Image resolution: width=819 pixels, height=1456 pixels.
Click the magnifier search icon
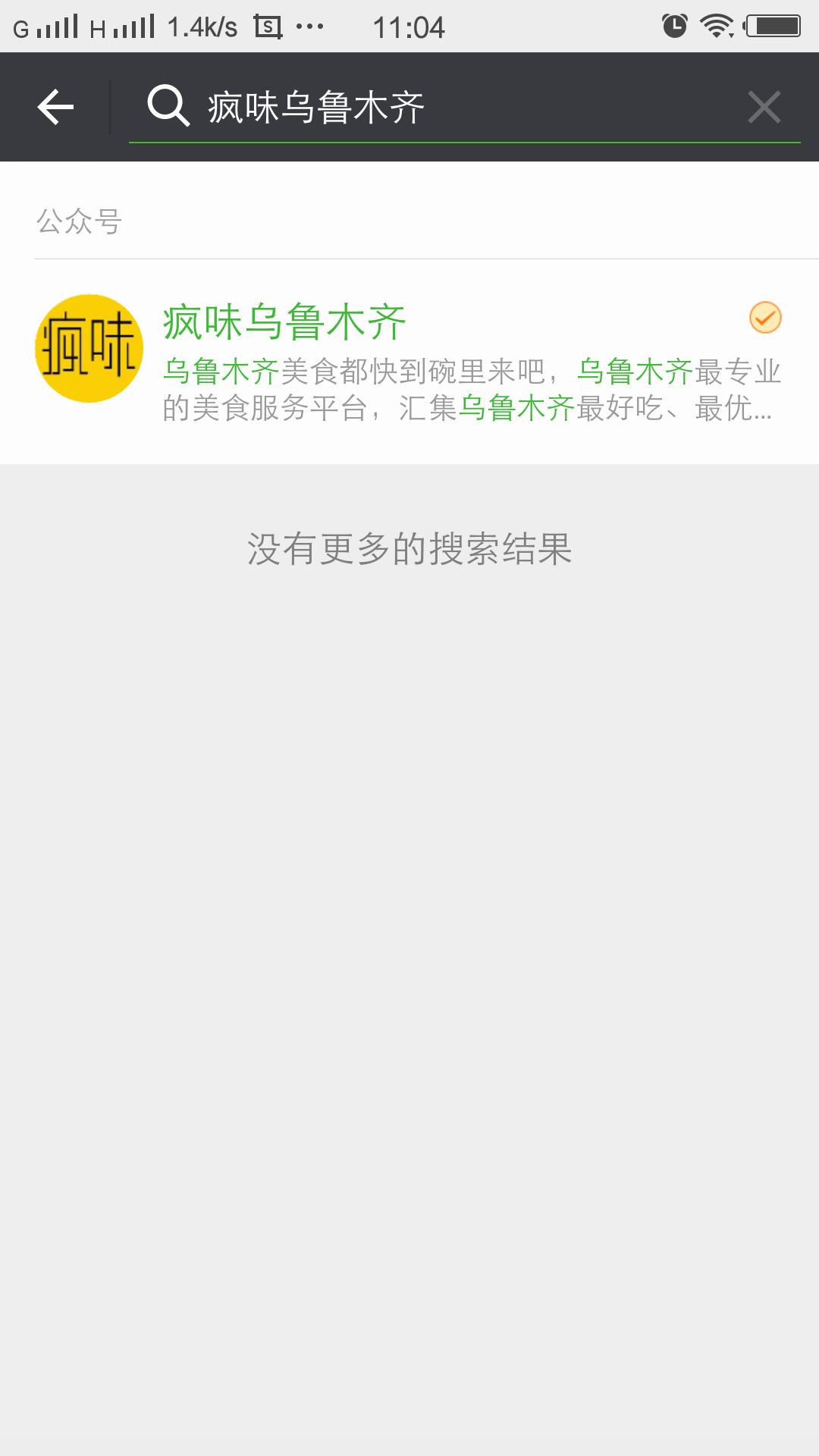pyautogui.click(x=168, y=107)
